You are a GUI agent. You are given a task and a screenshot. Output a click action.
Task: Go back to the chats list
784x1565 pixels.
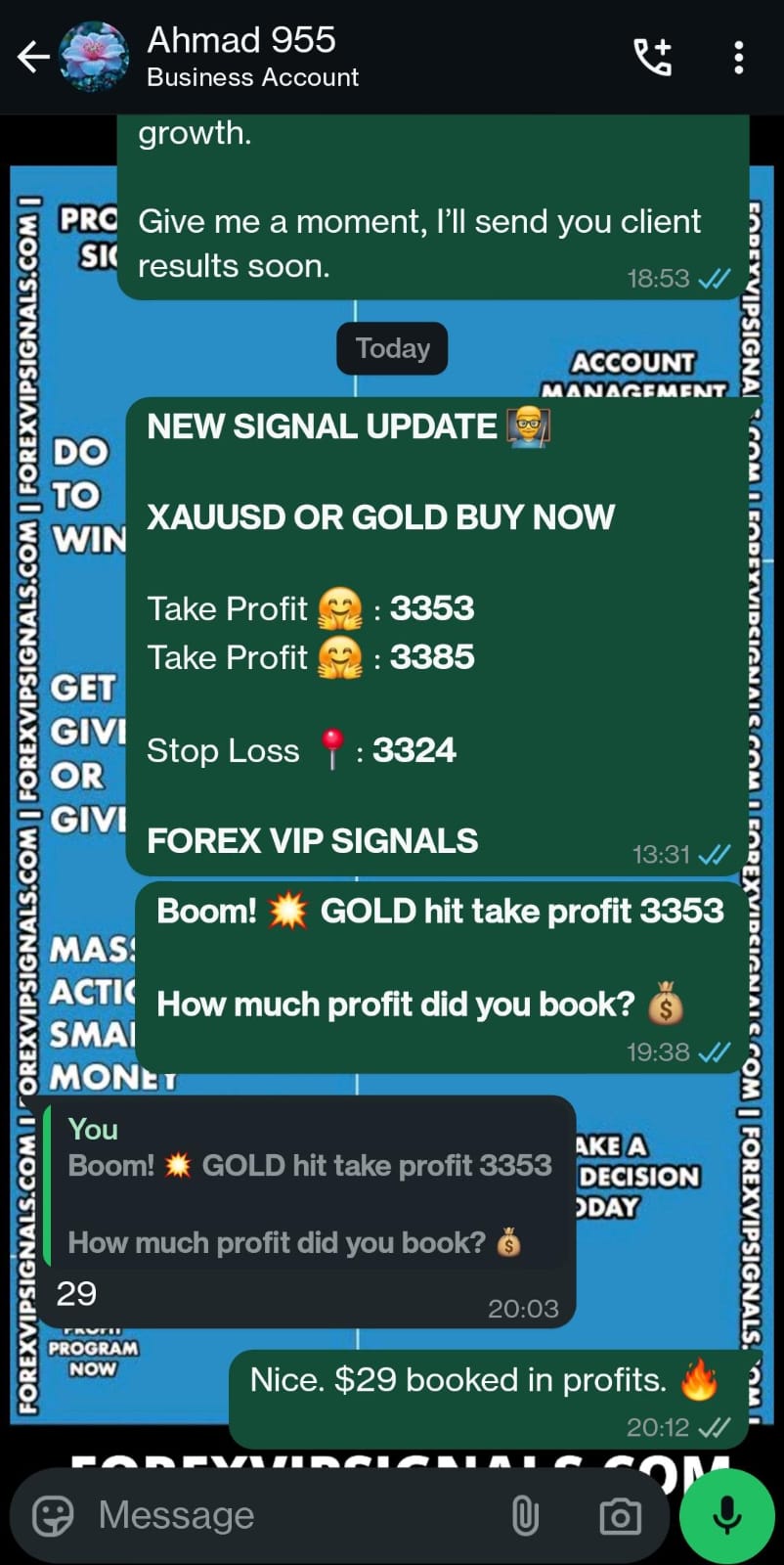[33, 58]
